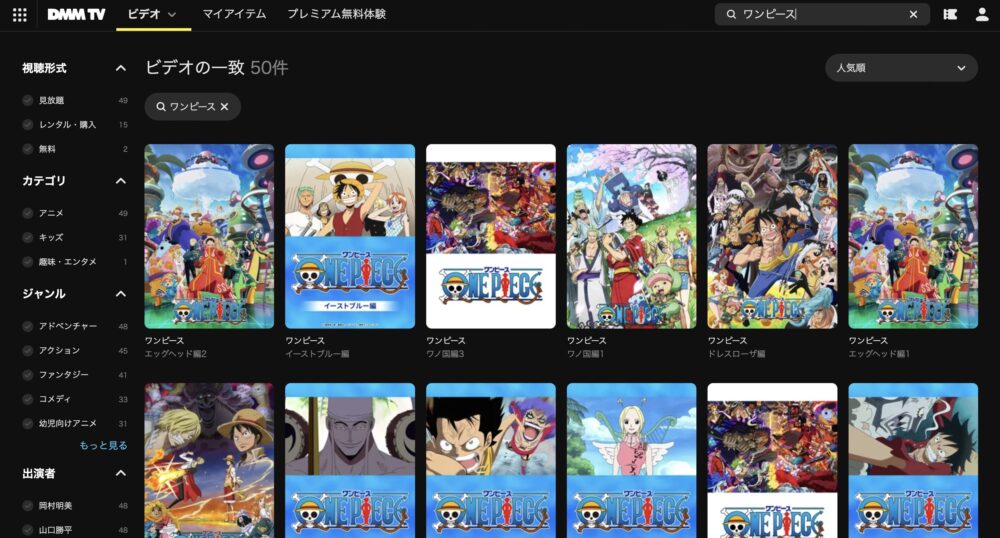
Task: Collapse the 視聴形式 section
Action: click(121, 68)
